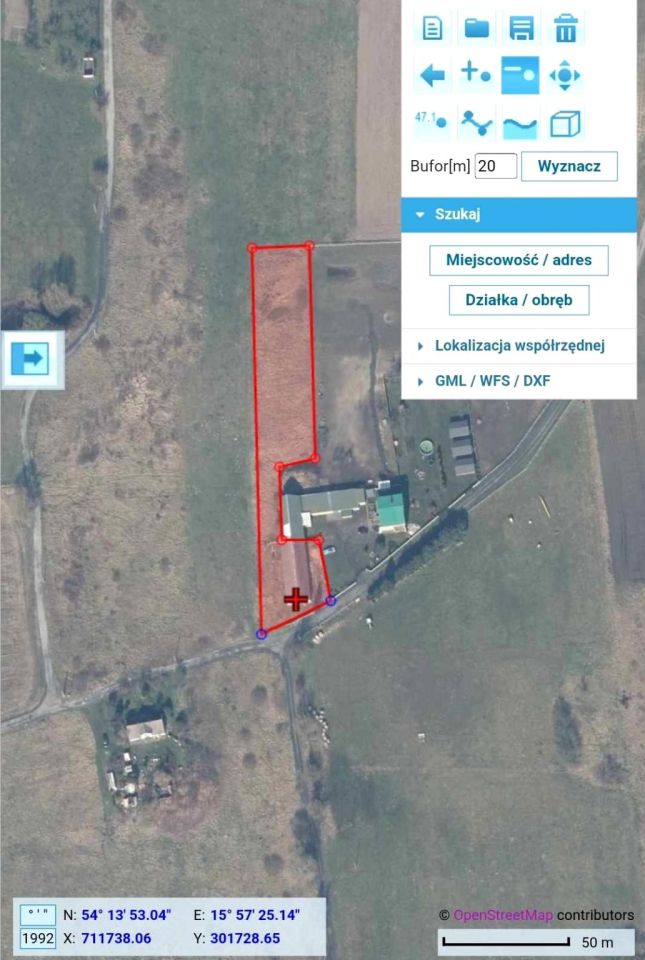This screenshot has width=645, height=960.
Task: Tap the Wyznacz button
Action: pyautogui.click(x=569, y=166)
